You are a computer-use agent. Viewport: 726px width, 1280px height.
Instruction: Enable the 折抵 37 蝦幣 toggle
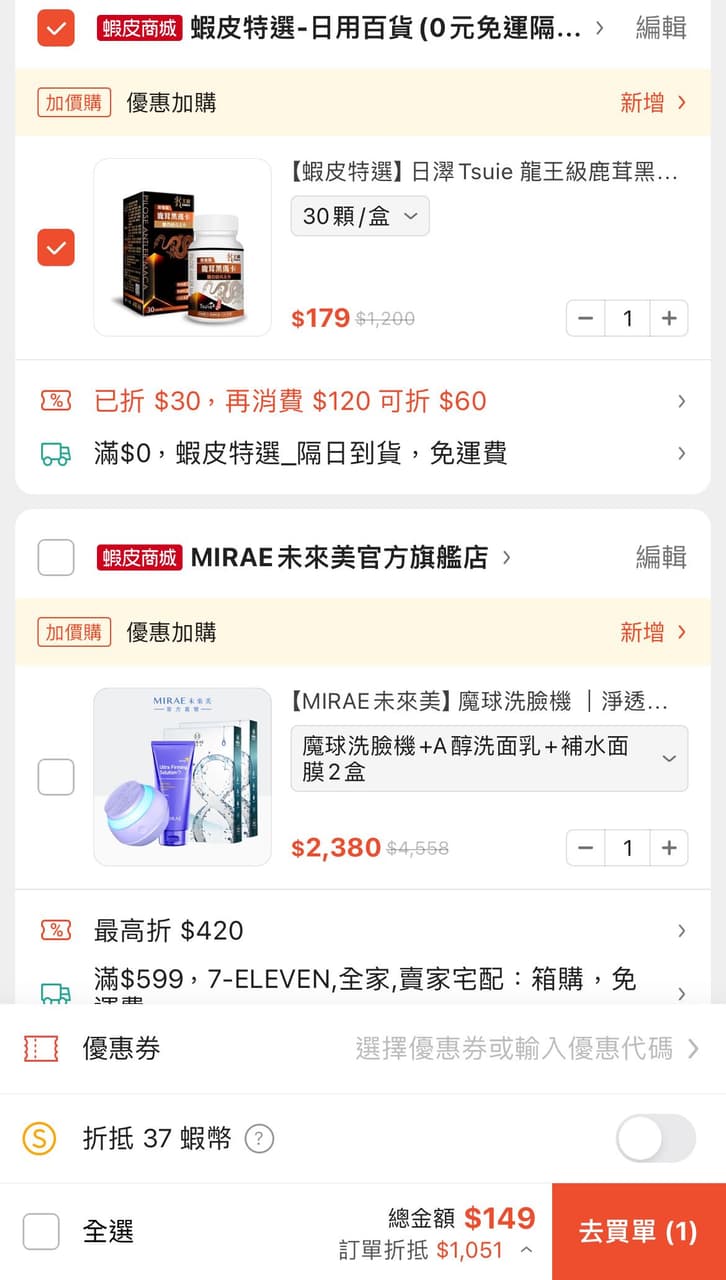[x=654, y=1139]
